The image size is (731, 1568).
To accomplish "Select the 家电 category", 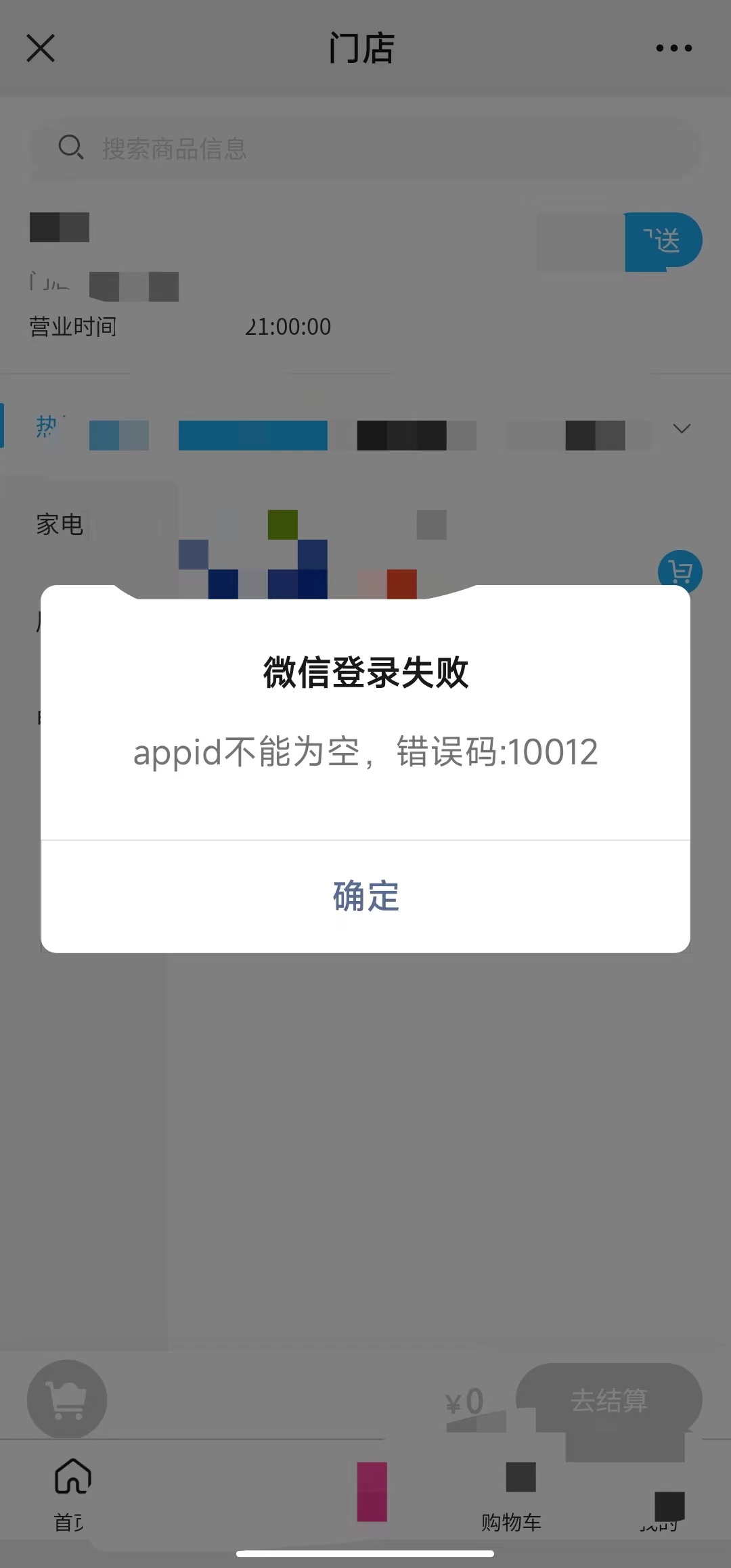I will pos(60,525).
